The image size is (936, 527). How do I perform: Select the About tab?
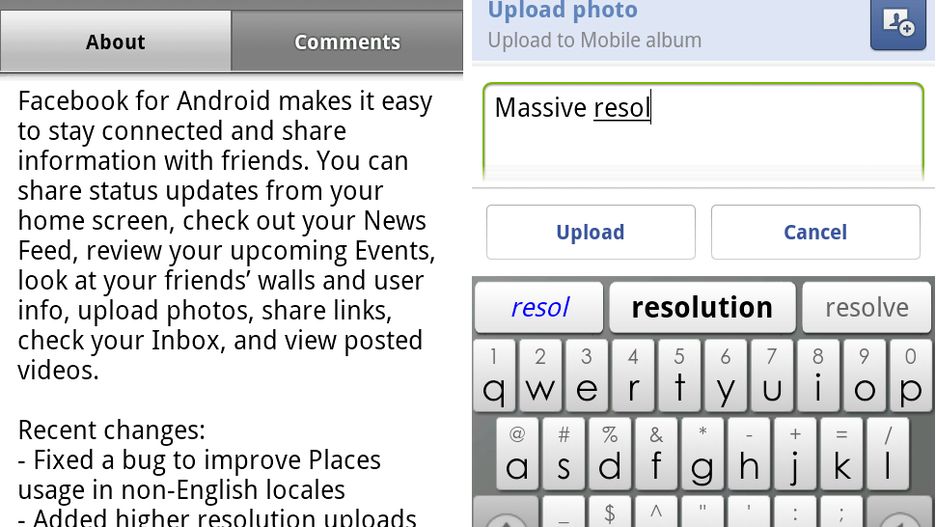point(115,42)
